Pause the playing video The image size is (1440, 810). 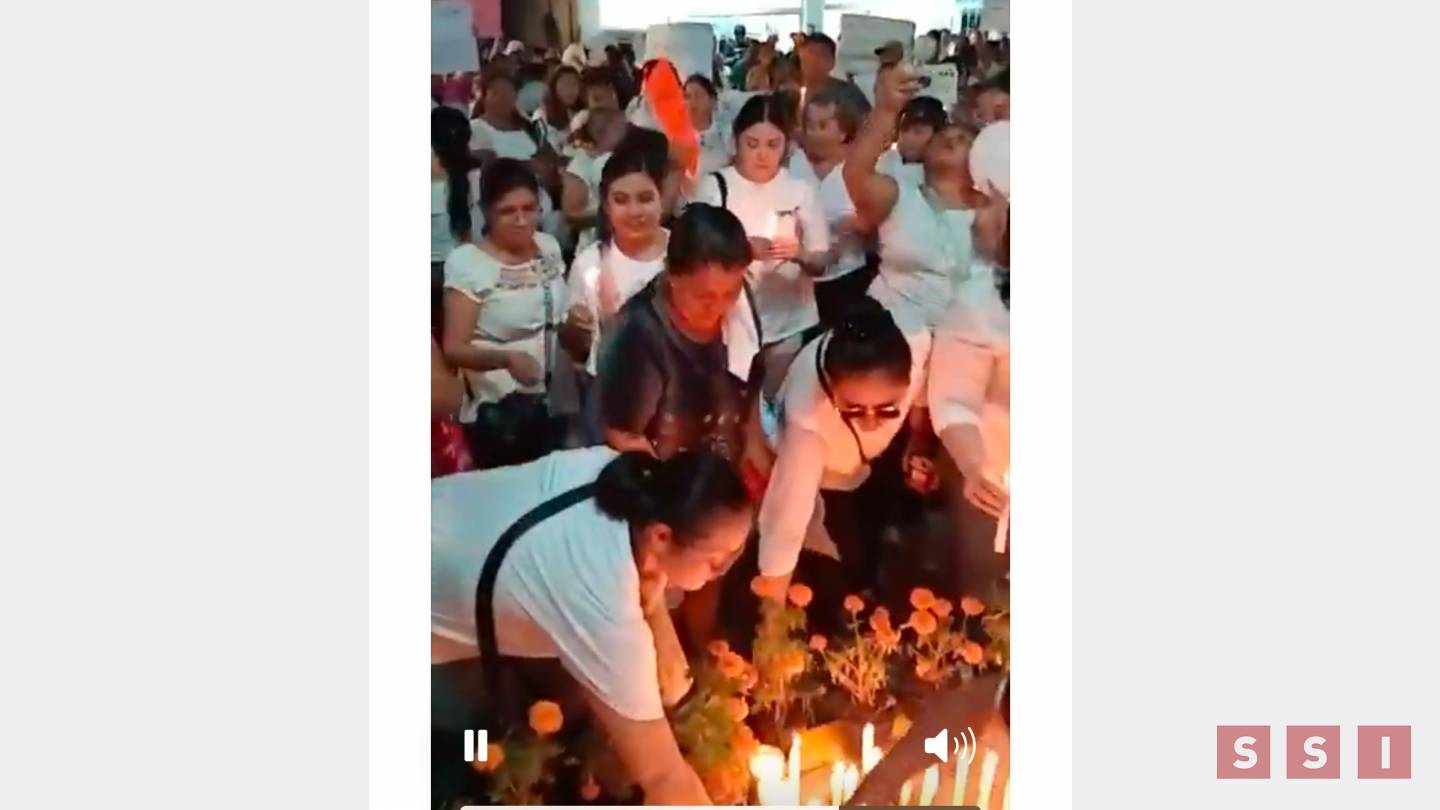point(476,745)
